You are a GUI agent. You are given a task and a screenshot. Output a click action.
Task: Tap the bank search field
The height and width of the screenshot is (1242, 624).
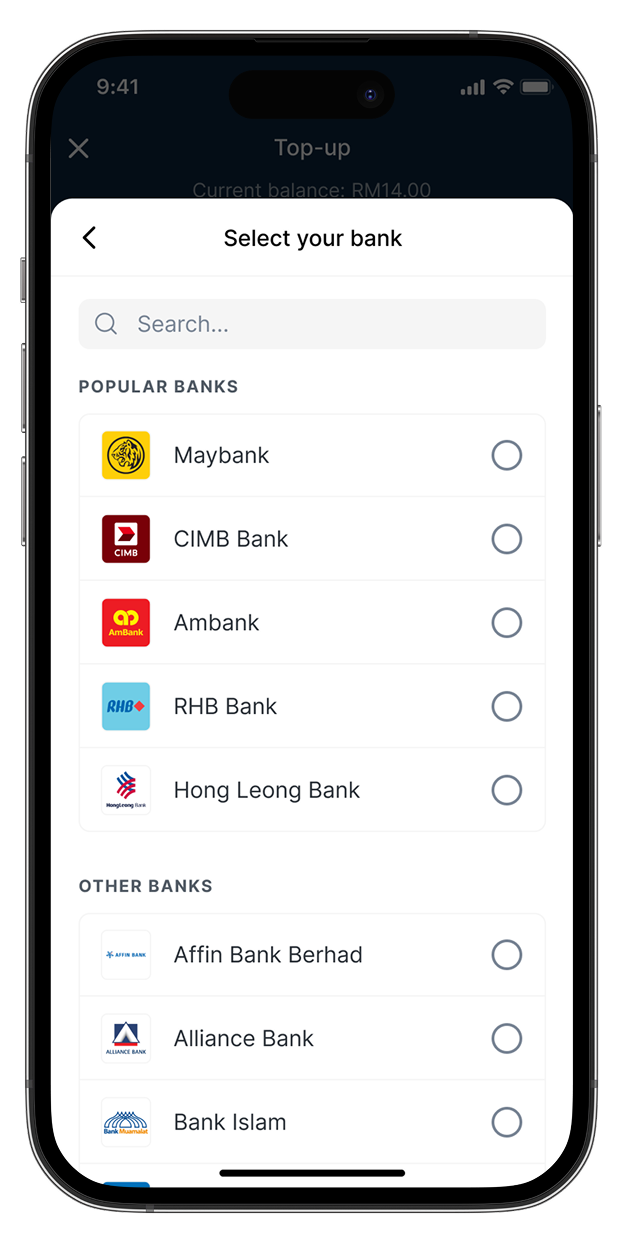point(312,324)
